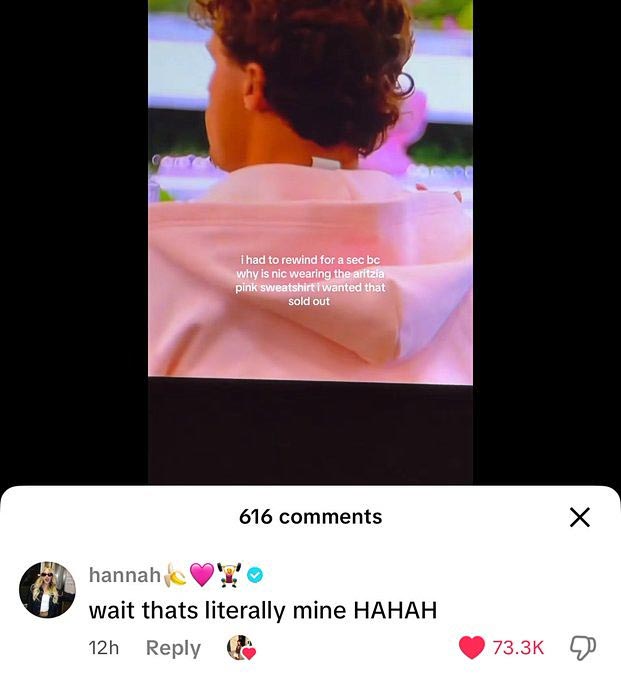Open hannah's profile picture

(47, 590)
